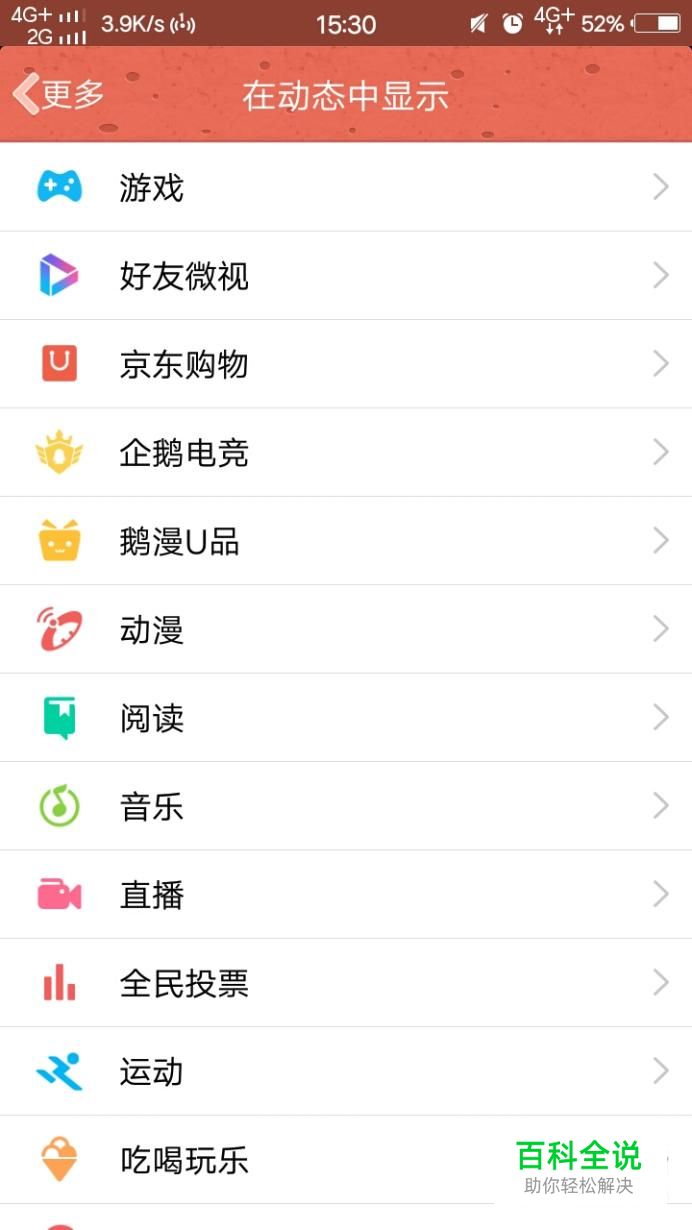The image size is (692, 1230).
Task: Go back to the 更多 page
Action: click(58, 95)
